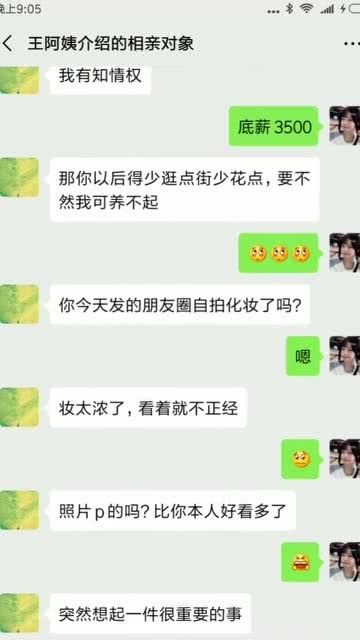360x640 pixels.
Task: View contact profile beside 突然想起一件很重要的事
Action: 19,613
